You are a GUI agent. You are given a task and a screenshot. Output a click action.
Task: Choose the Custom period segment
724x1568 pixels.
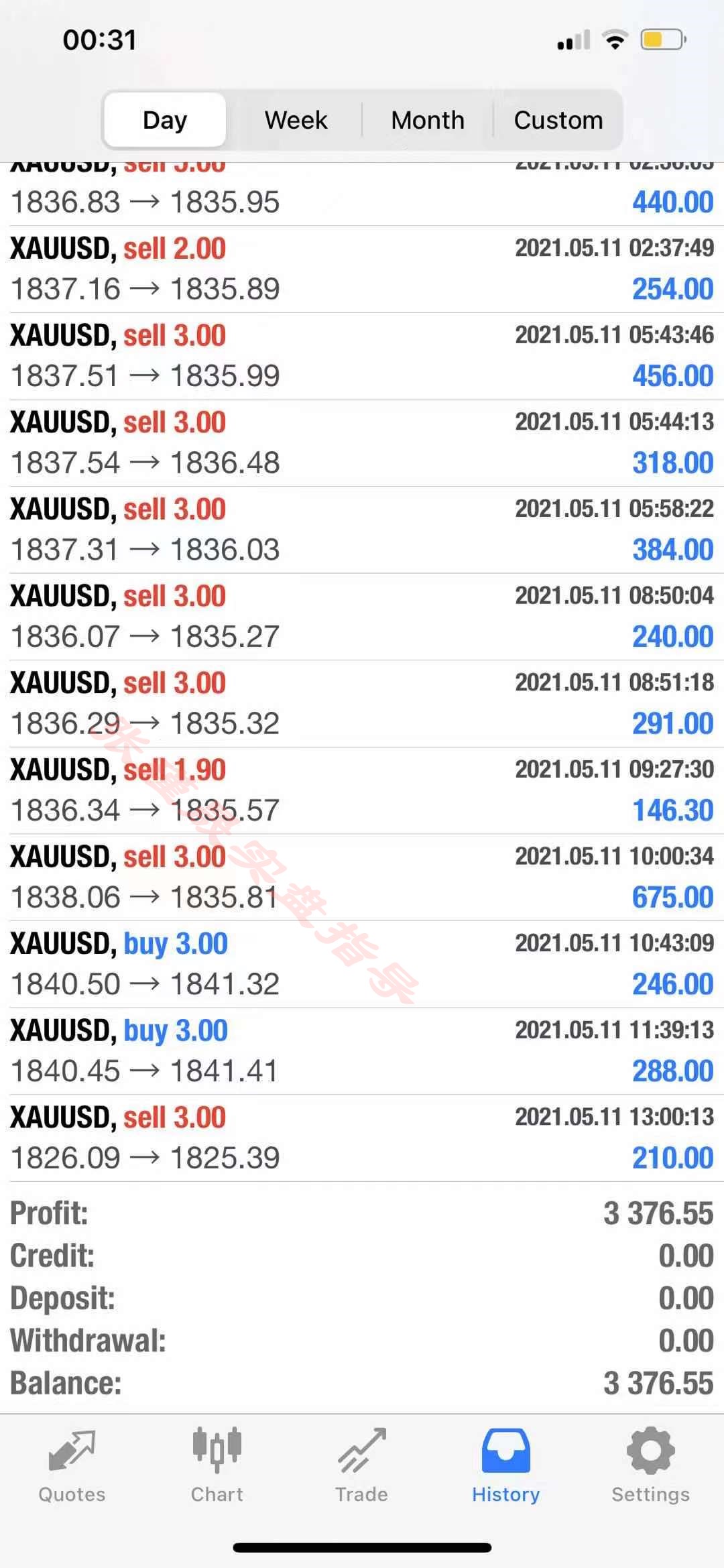click(558, 120)
